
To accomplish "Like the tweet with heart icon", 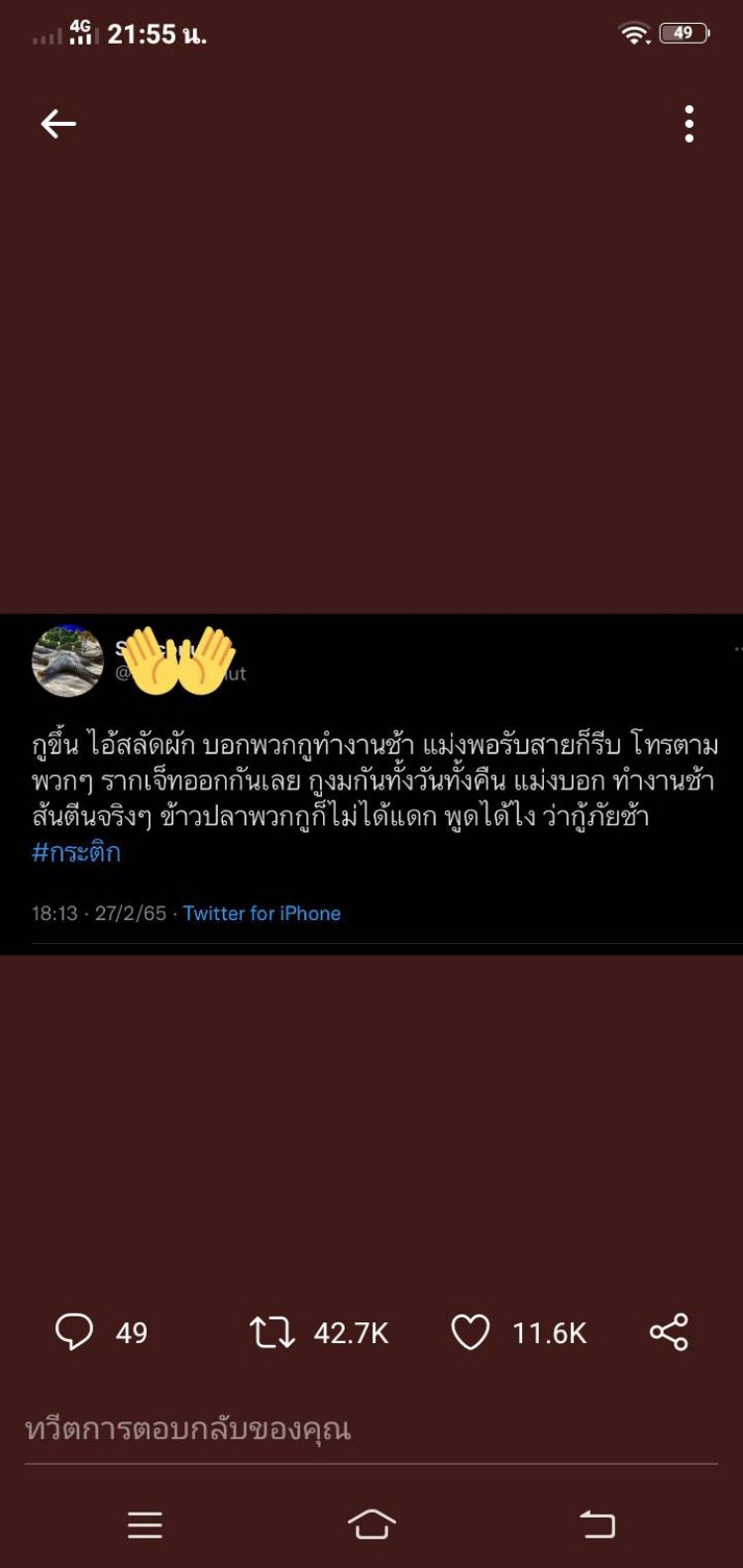I will tap(471, 1332).
